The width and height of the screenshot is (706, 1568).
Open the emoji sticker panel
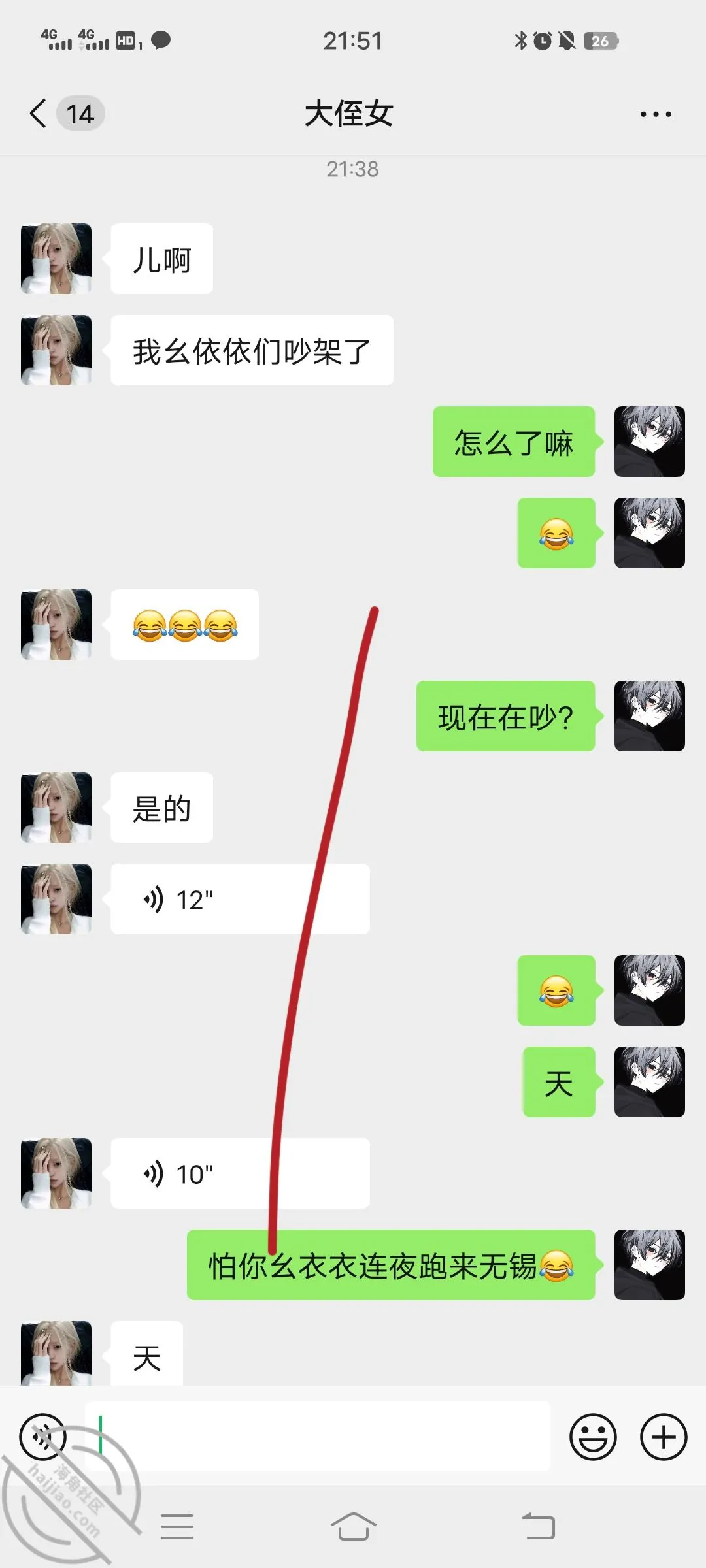[593, 1437]
